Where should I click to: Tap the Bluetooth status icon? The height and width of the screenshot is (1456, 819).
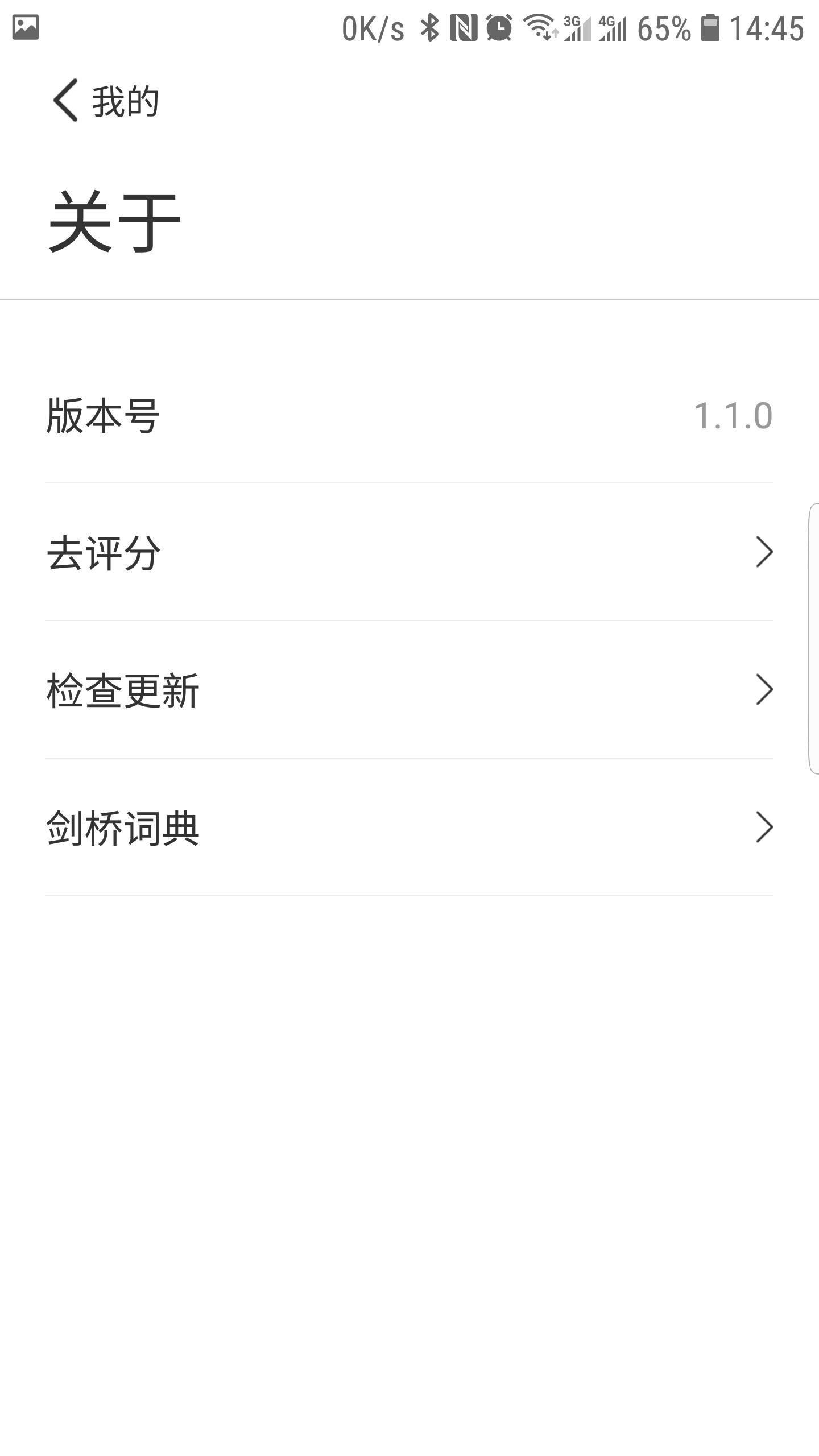[x=431, y=27]
